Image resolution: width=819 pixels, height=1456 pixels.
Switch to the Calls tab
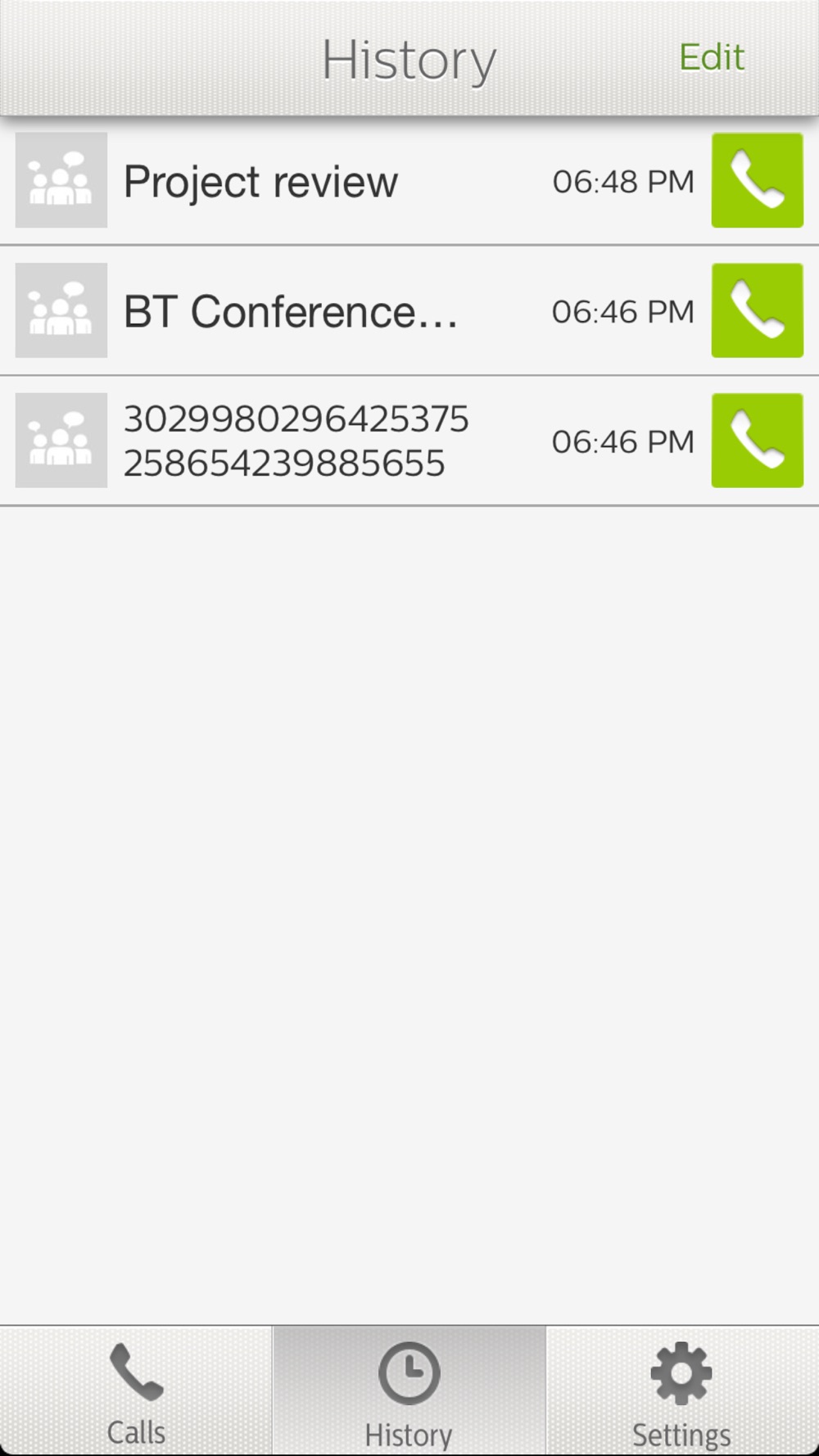[x=136, y=1391]
